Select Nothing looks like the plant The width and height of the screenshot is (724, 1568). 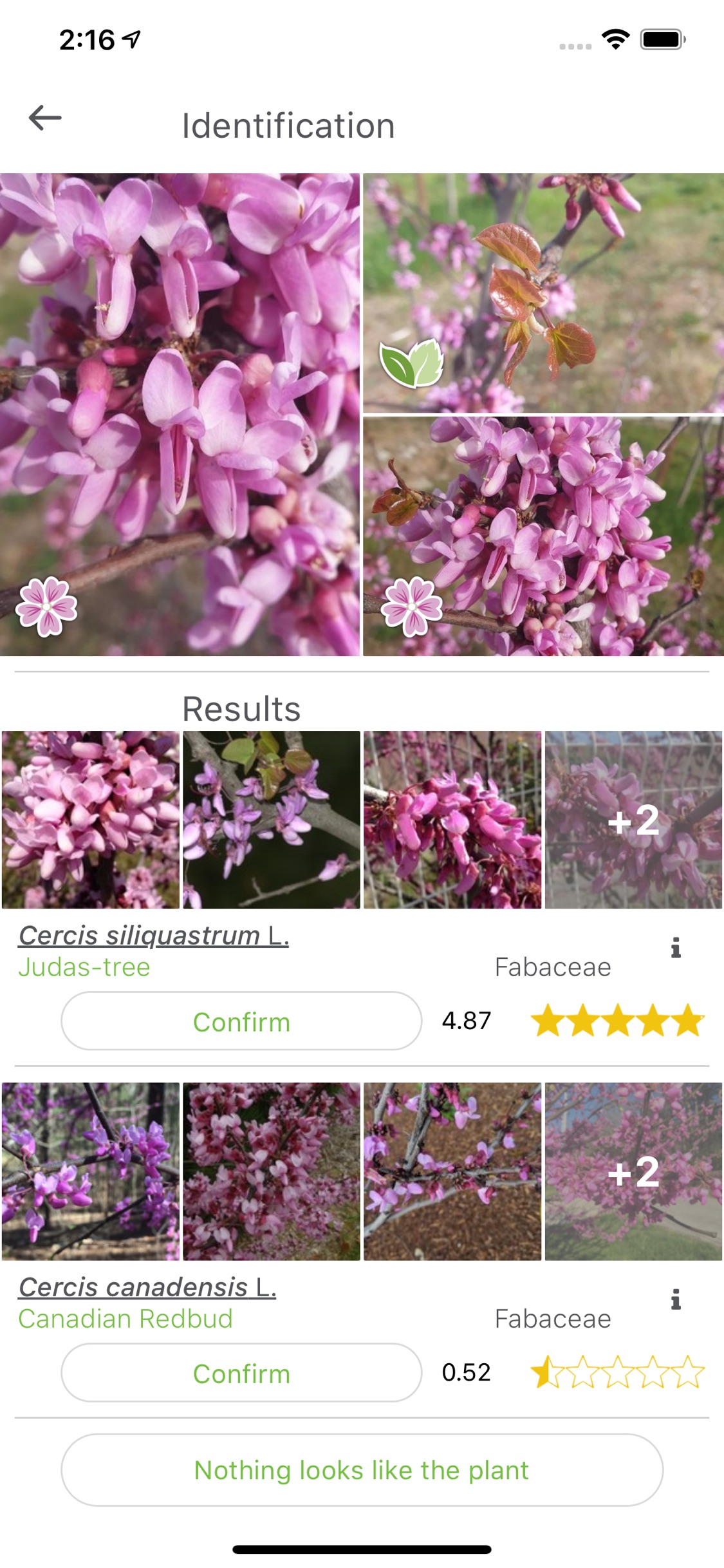tap(362, 1470)
